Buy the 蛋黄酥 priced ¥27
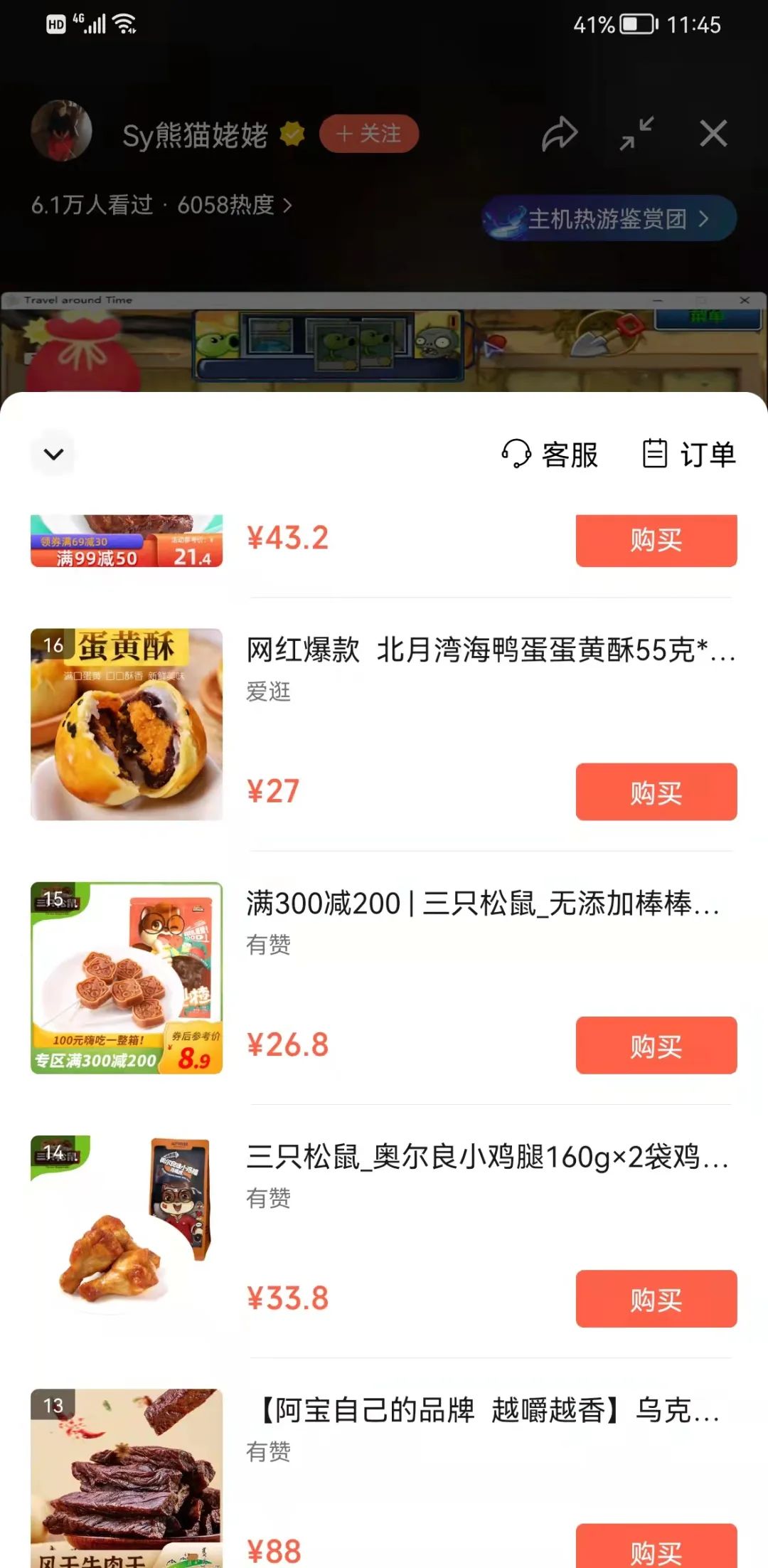Viewport: 768px width, 1568px height. [655, 793]
